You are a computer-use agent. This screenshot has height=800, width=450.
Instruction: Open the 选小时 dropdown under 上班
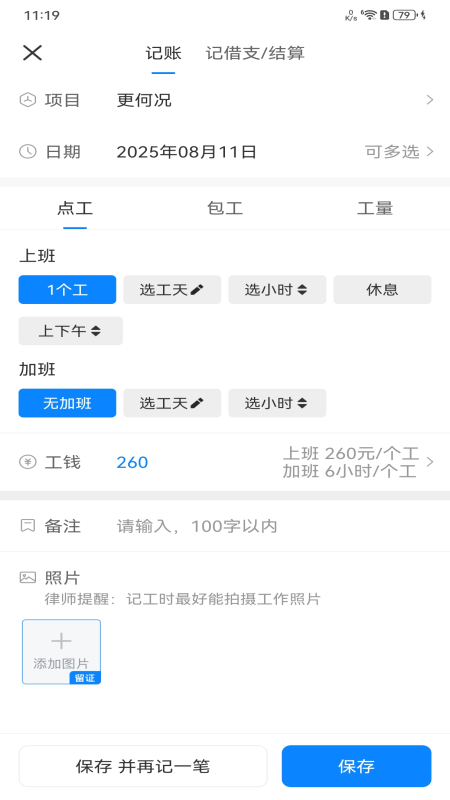tap(277, 290)
